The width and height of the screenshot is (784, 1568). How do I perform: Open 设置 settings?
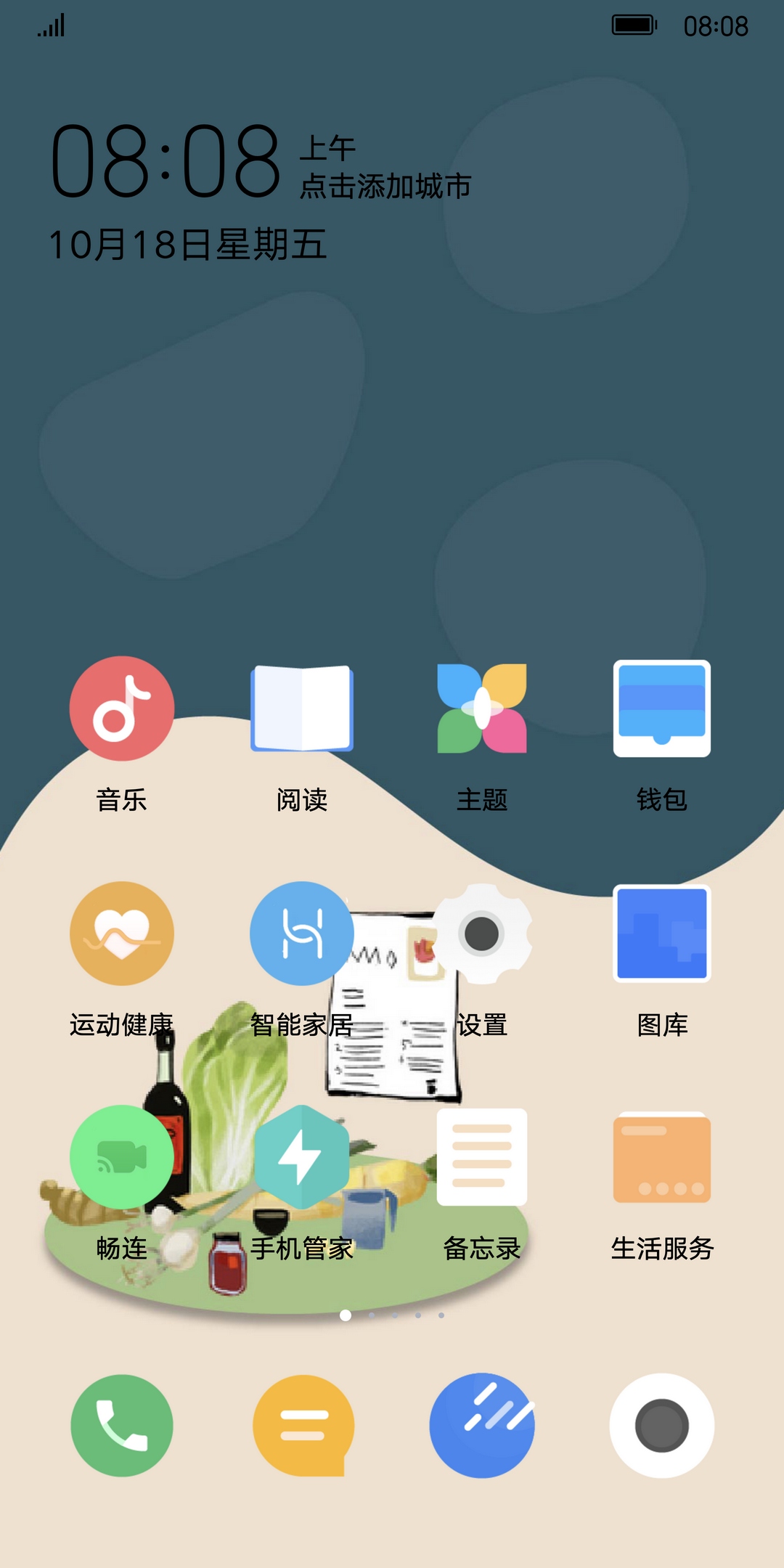point(481,934)
